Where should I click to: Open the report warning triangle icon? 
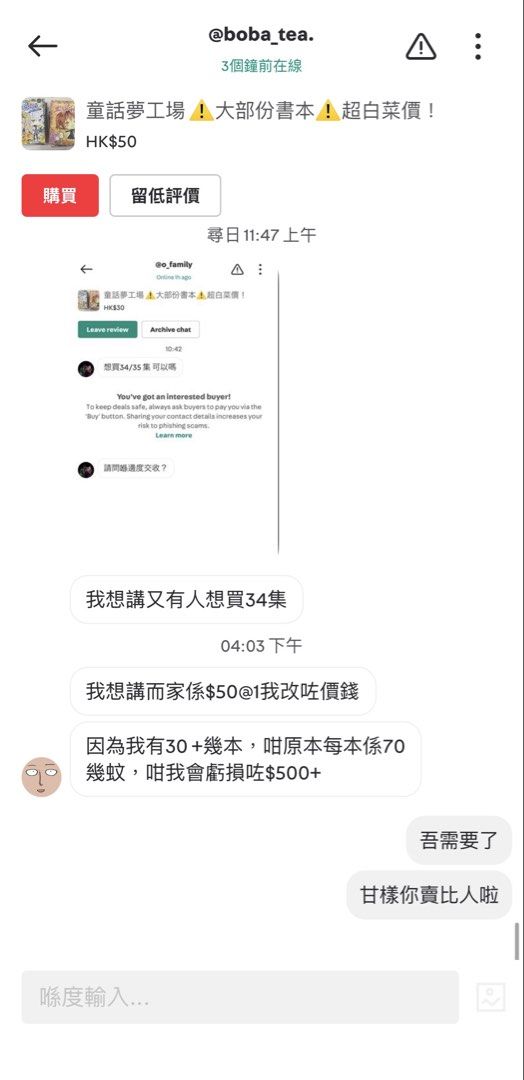tap(421, 46)
